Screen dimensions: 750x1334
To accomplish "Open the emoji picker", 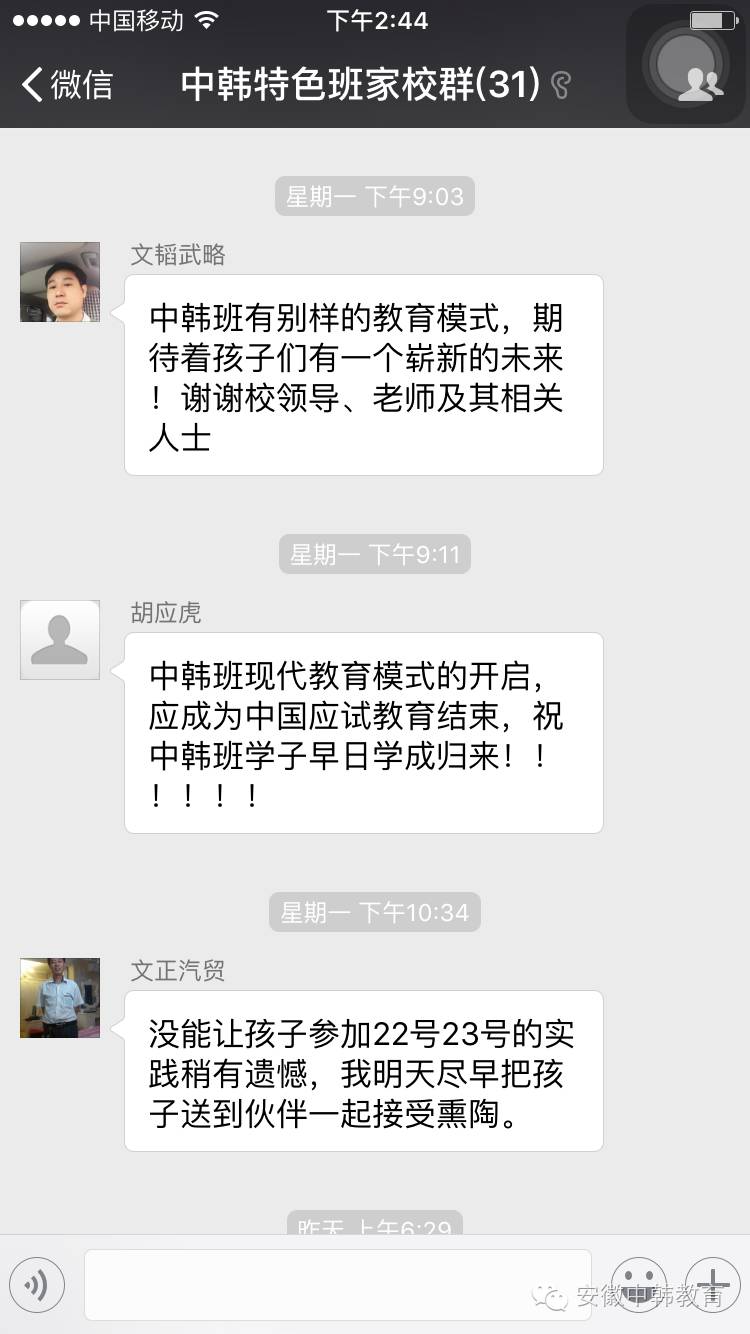I will (638, 1284).
